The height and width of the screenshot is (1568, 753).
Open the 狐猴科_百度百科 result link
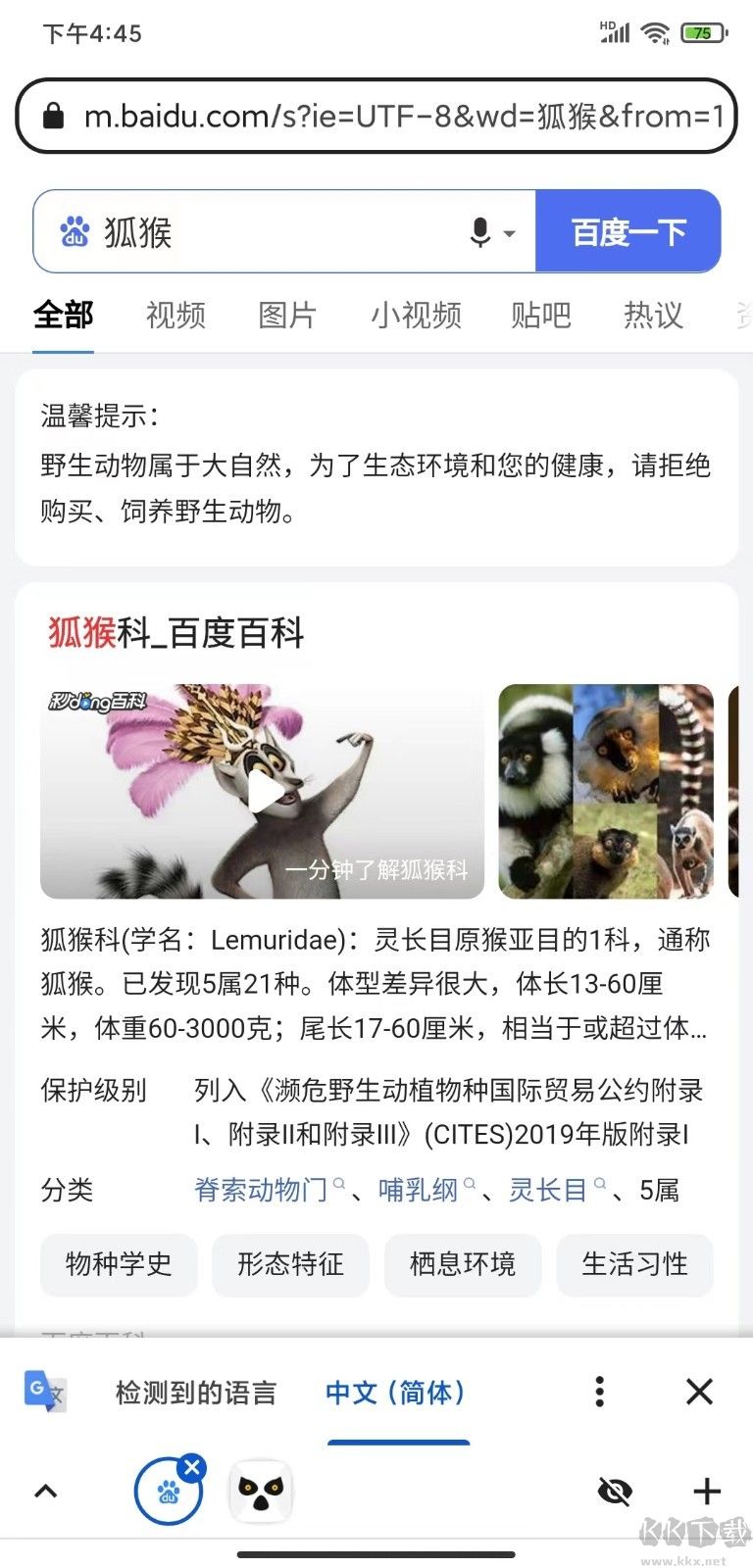[174, 634]
